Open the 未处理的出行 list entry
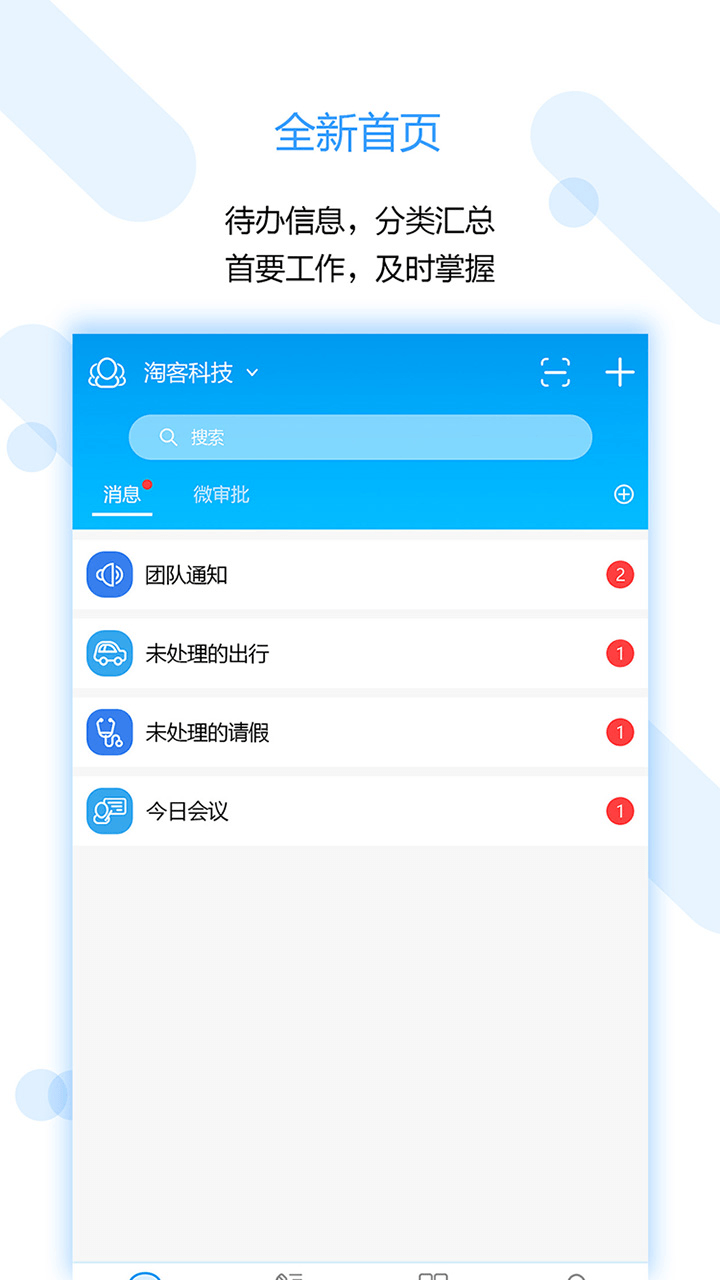This screenshot has width=720, height=1280. tap(360, 653)
